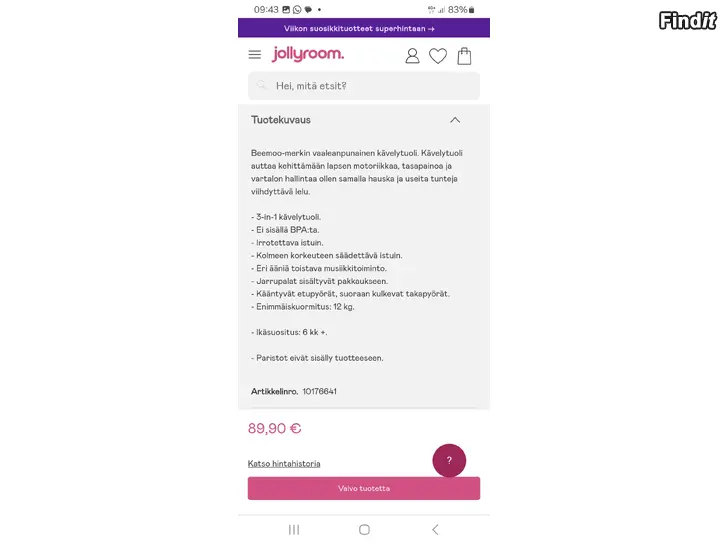Open the user account icon

[x=412, y=56]
